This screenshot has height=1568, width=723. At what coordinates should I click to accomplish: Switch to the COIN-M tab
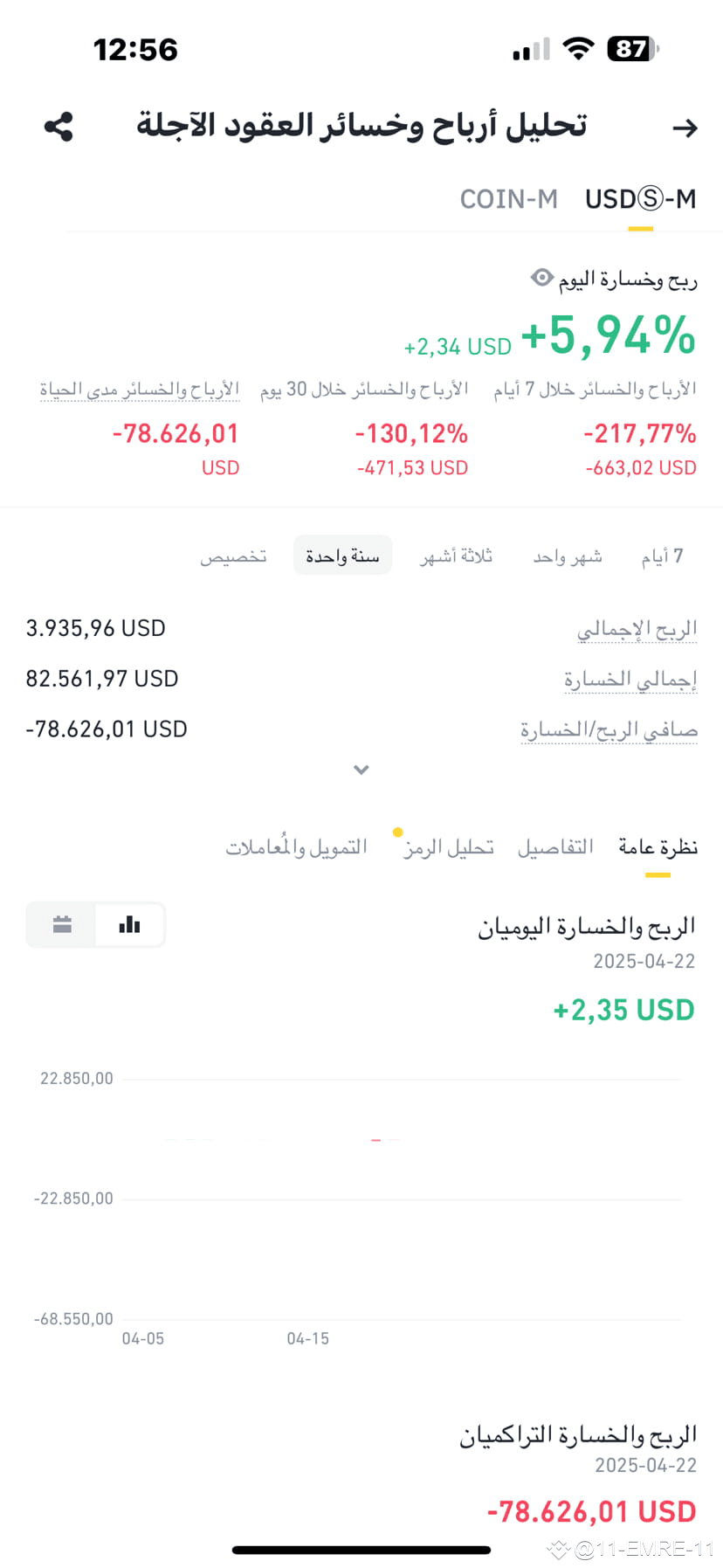(x=508, y=199)
